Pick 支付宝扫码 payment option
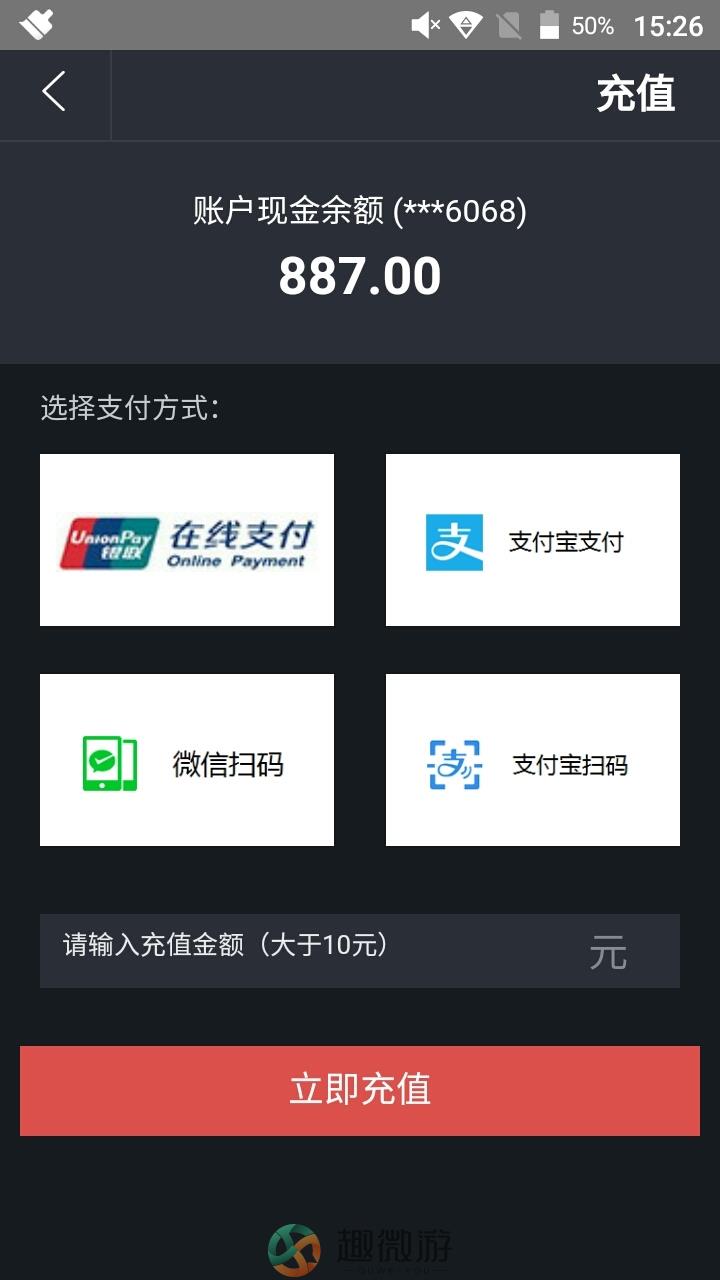The width and height of the screenshot is (720, 1280). tap(533, 760)
